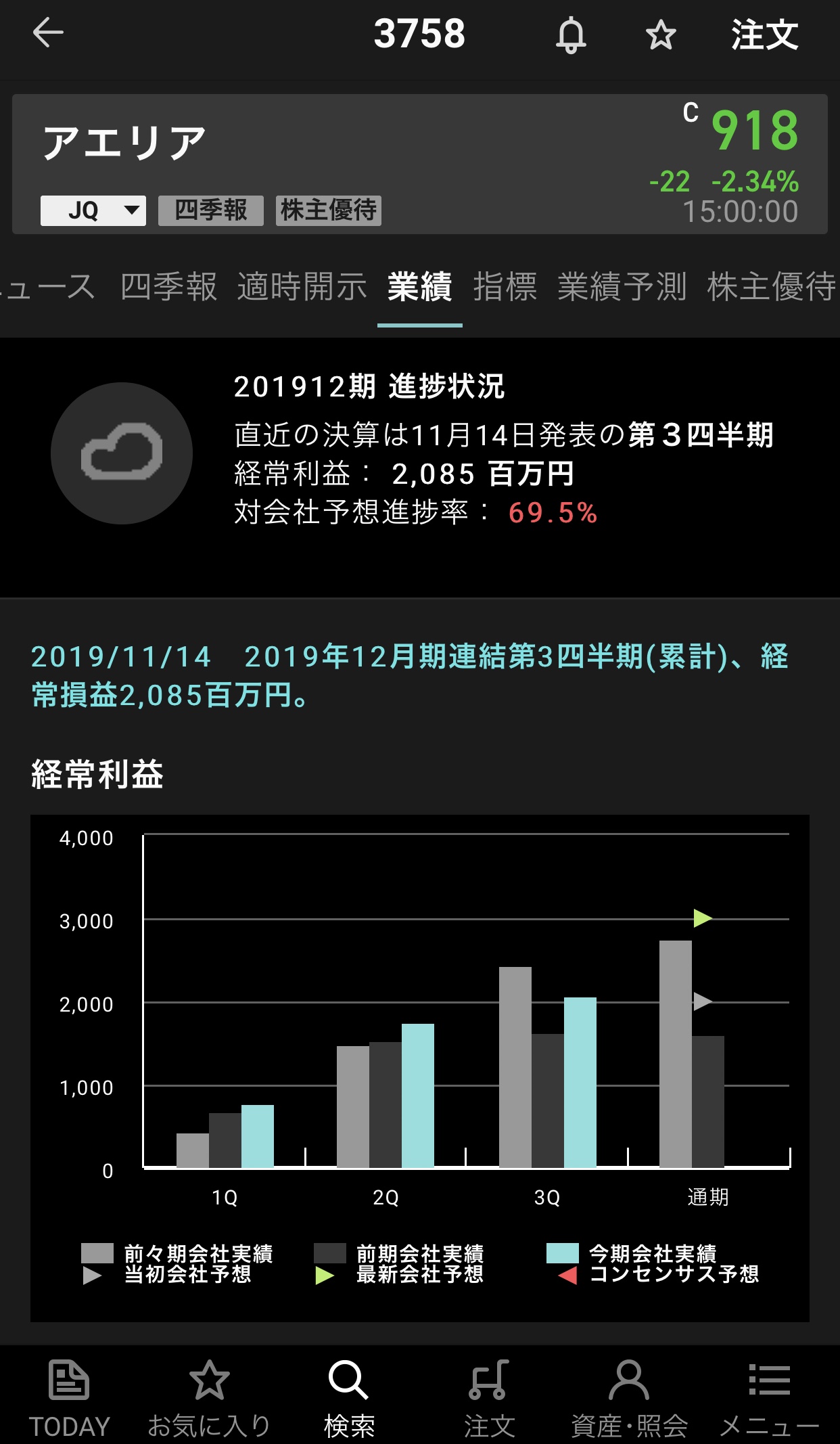
Task: Tap the 注文 button in the header
Action: 764,35
